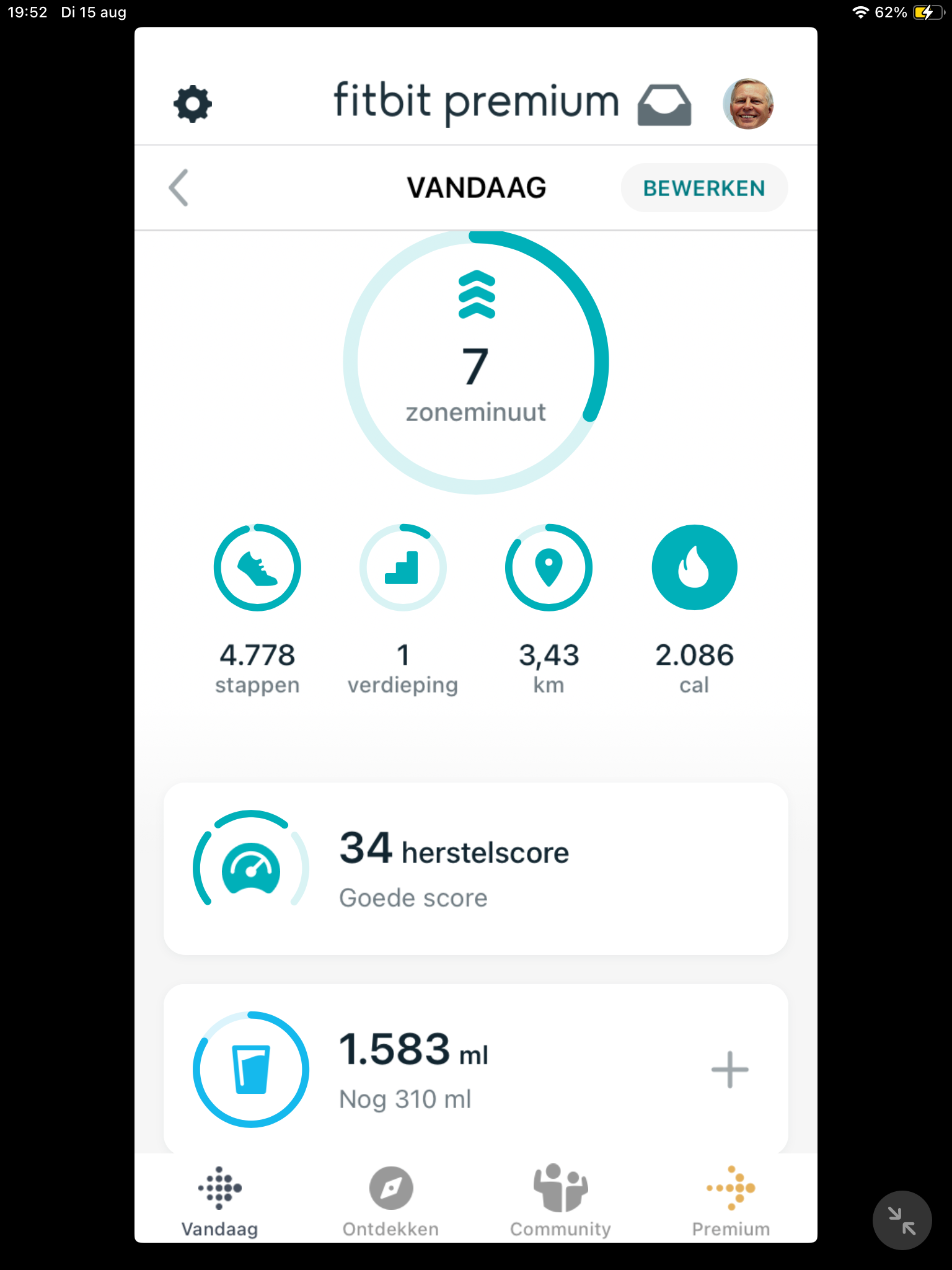This screenshot has width=952, height=1270.
Task: Add water with the plus icon
Action: pyautogui.click(x=729, y=1070)
